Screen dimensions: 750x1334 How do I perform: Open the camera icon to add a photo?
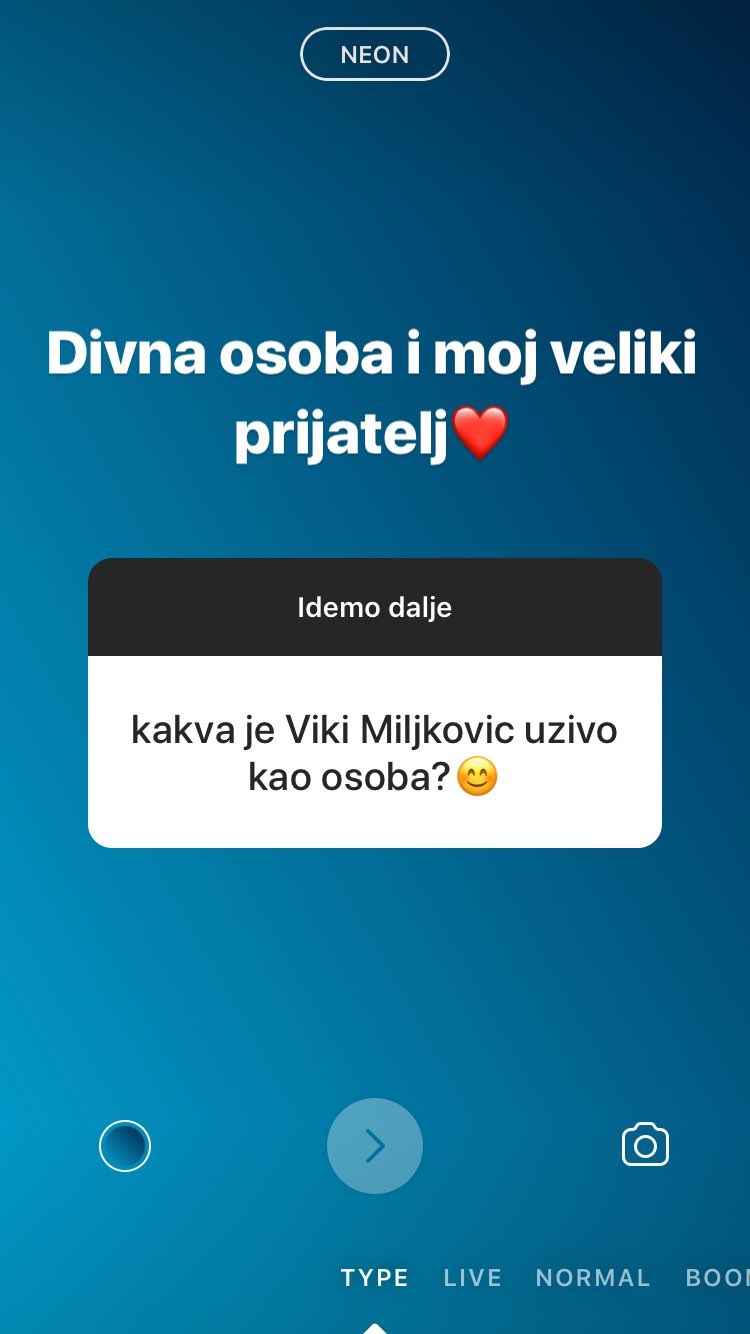[645, 1145]
